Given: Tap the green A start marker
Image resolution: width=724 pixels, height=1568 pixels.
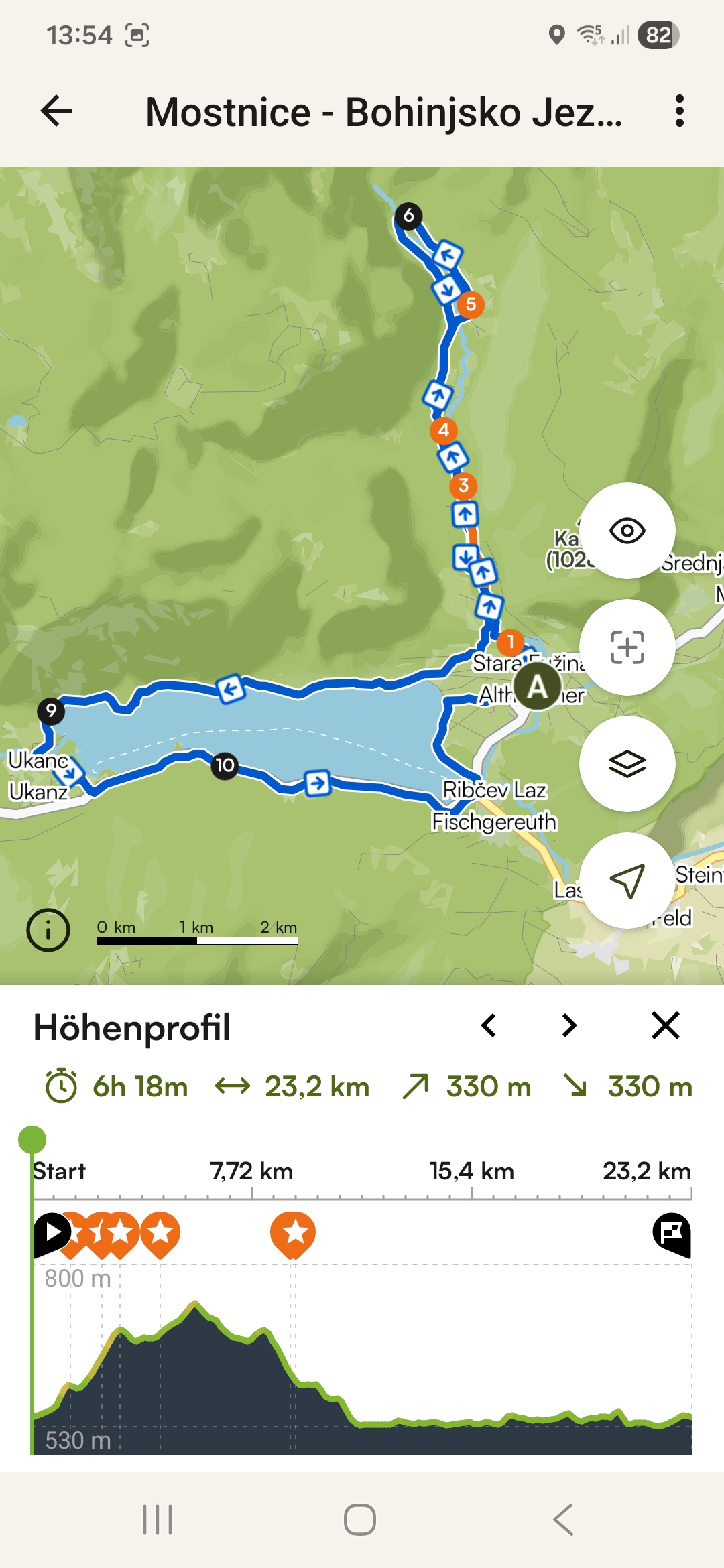Looking at the screenshot, I should 537,687.
